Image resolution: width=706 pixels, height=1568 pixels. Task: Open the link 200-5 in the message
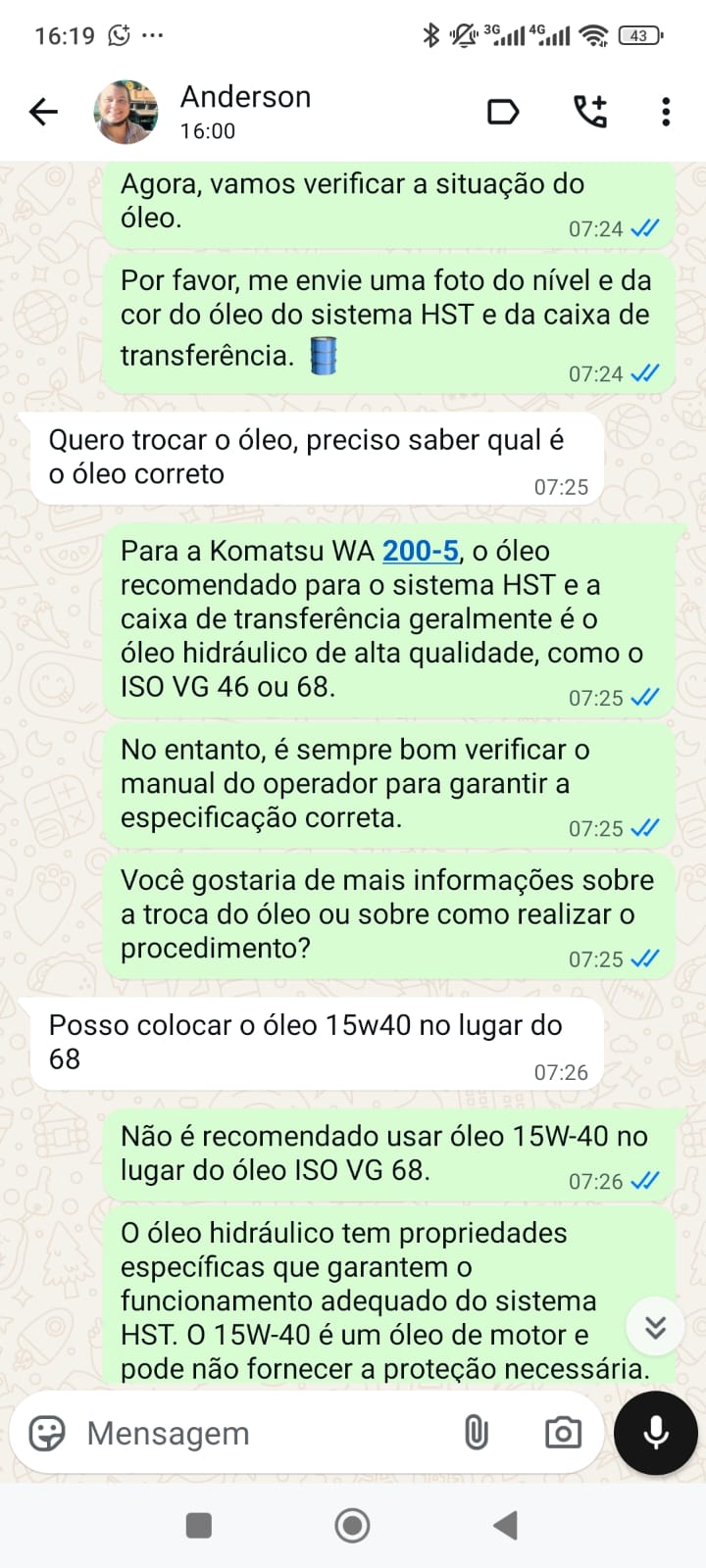click(x=420, y=551)
